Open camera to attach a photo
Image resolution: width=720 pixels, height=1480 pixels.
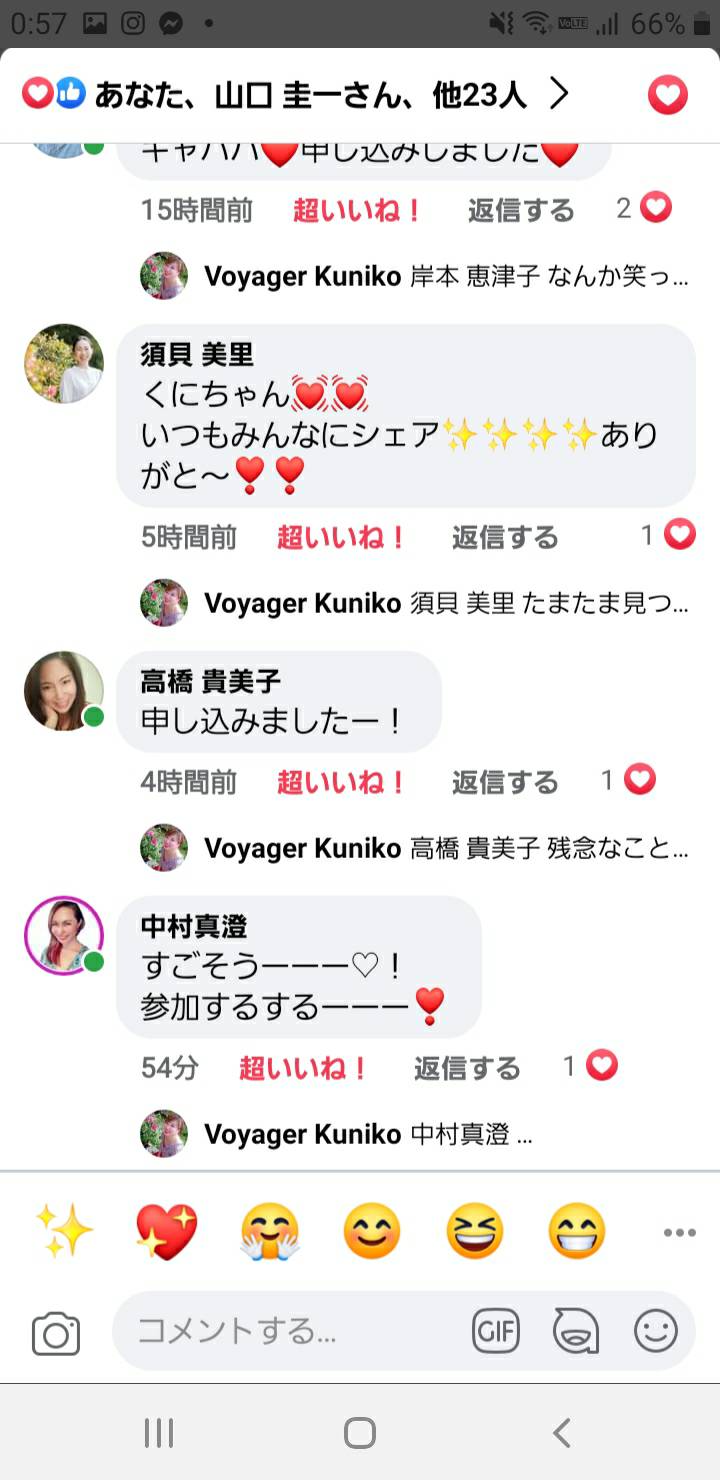point(56,1333)
